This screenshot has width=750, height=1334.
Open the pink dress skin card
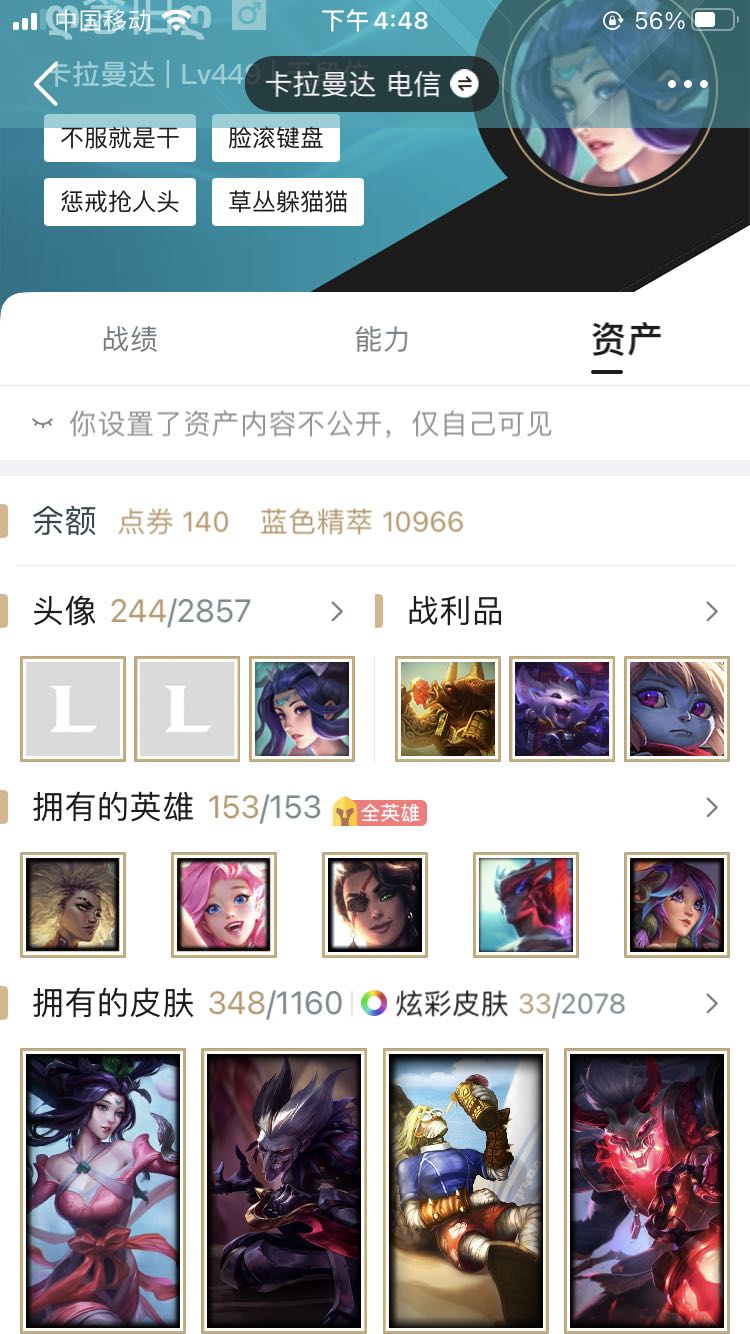[x=103, y=1190]
